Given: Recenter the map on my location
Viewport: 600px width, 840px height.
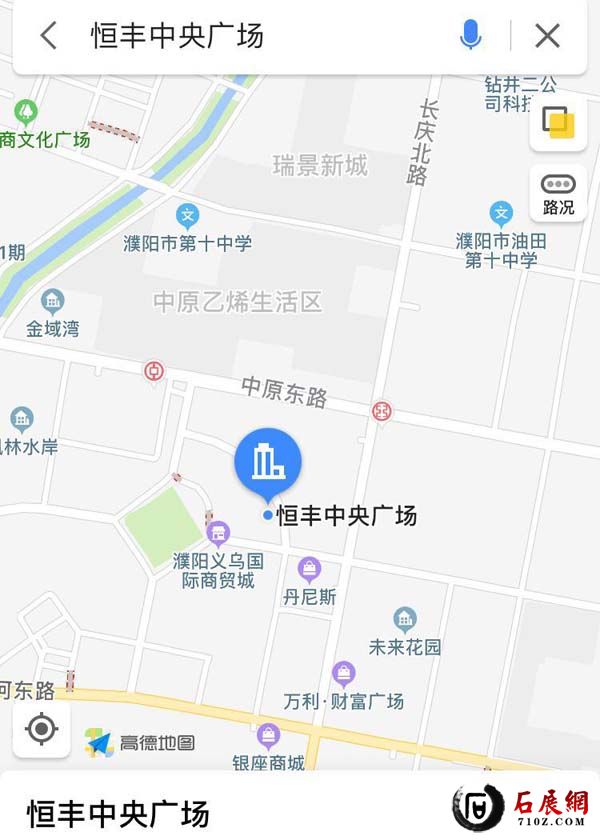Looking at the screenshot, I should click(41, 729).
